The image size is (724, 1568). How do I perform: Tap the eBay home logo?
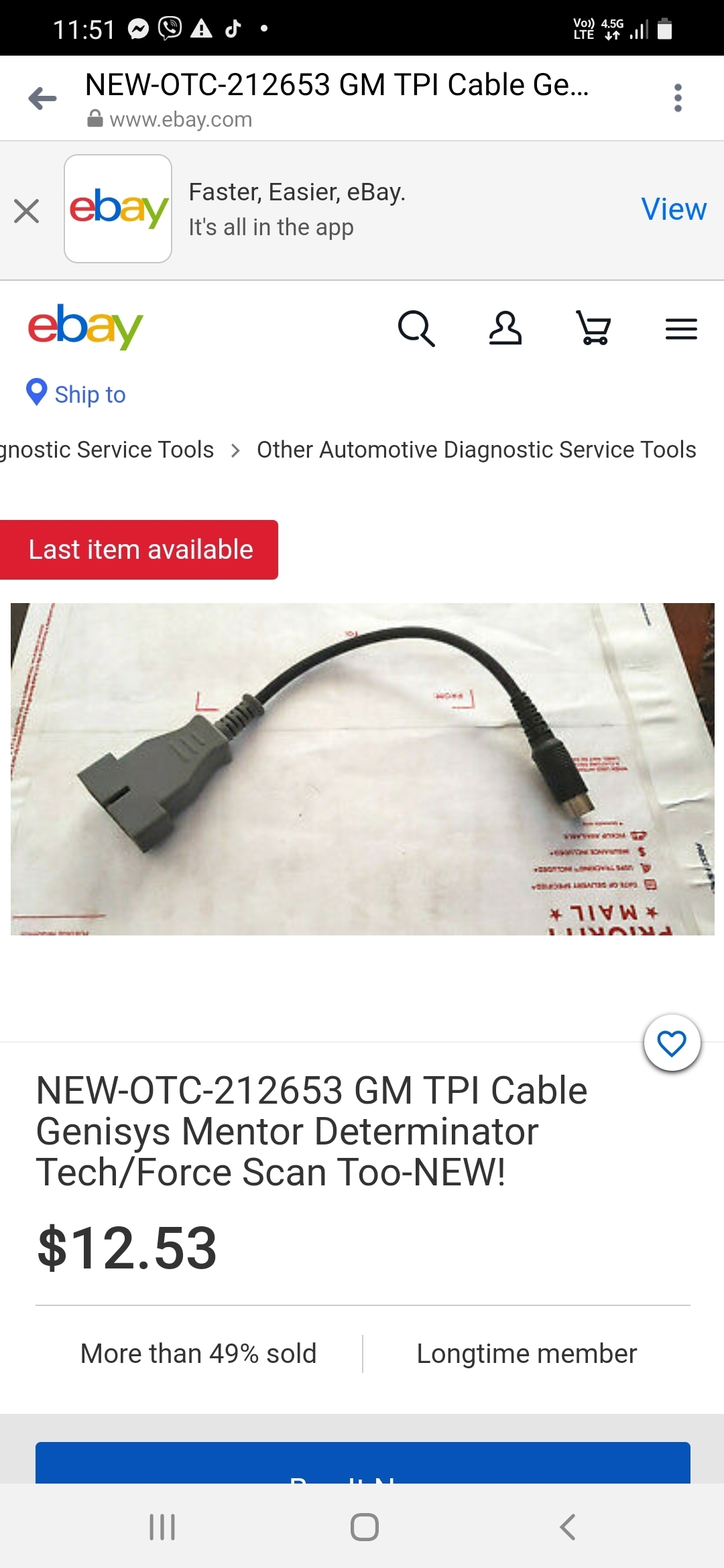86,327
